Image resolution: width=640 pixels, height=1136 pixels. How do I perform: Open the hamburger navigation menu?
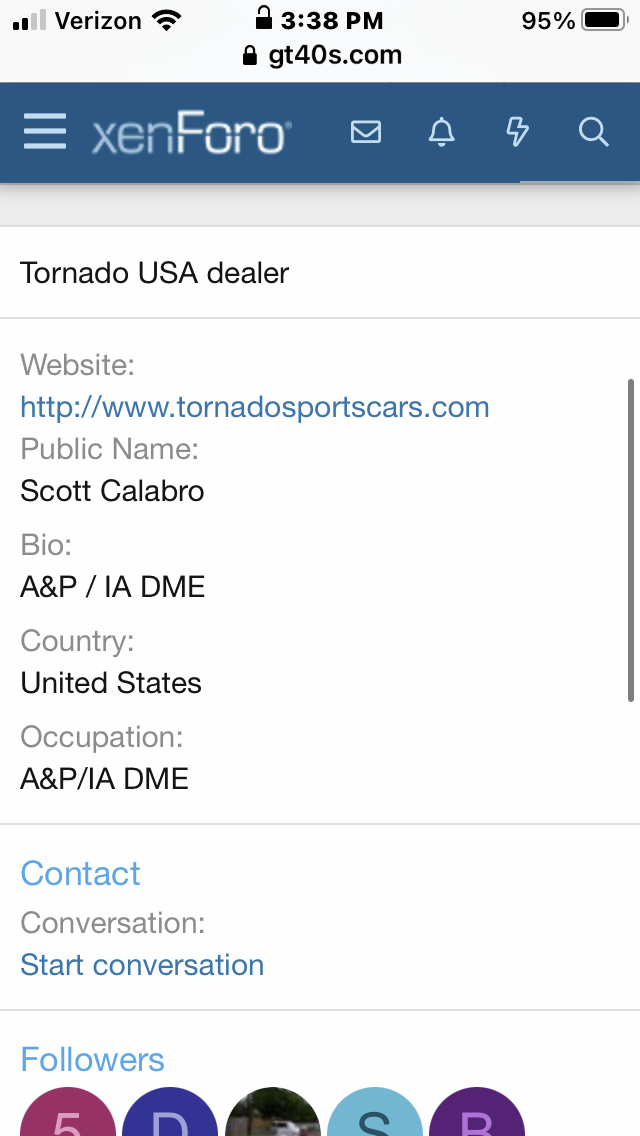(44, 132)
